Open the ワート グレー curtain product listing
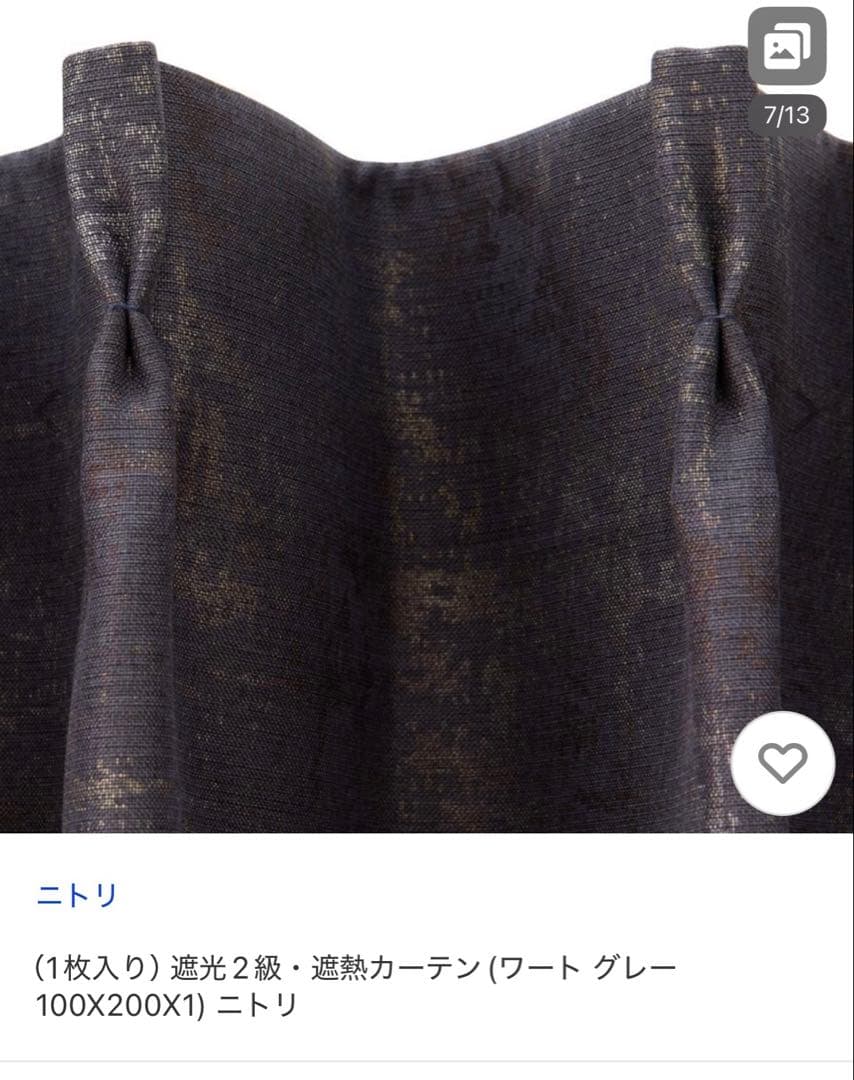The width and height of the screenshot is (854, 1080). click(355, 985)
